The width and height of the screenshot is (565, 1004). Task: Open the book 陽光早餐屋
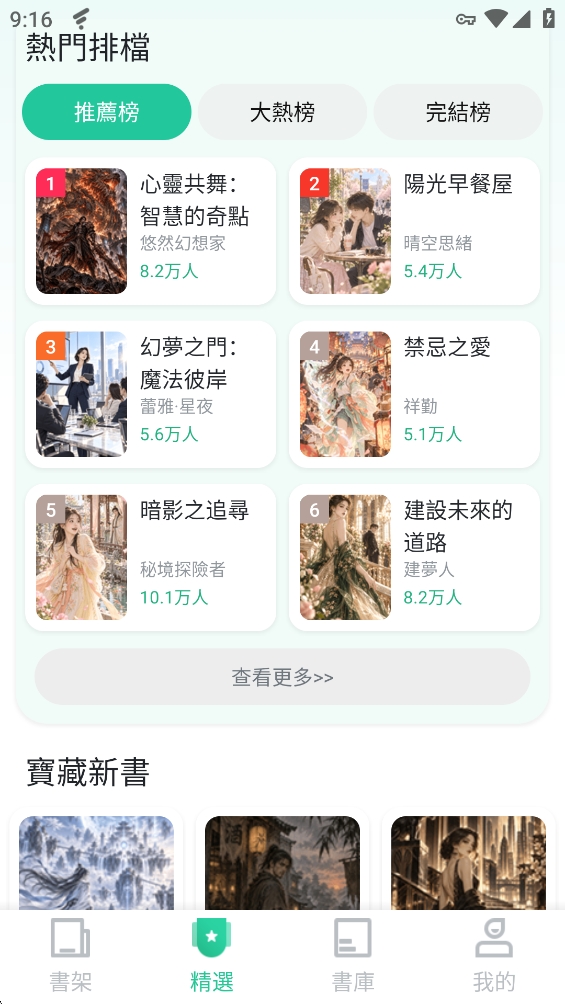(x=414, y=231)
